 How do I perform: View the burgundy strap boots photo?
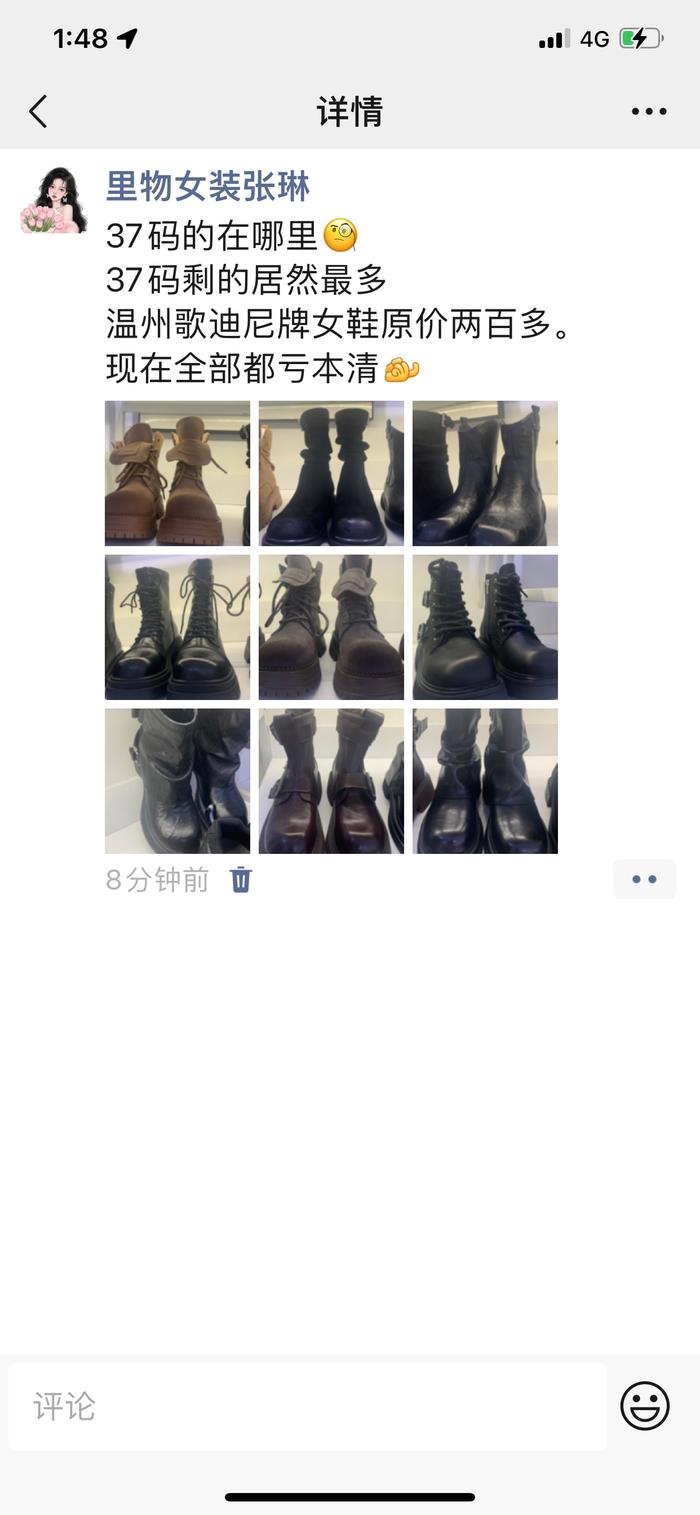point(331,781)
